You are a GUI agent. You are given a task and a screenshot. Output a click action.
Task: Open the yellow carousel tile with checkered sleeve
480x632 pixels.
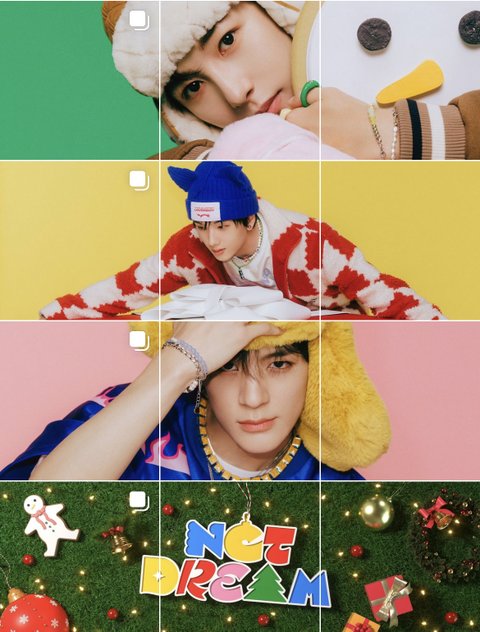[79, 240]
